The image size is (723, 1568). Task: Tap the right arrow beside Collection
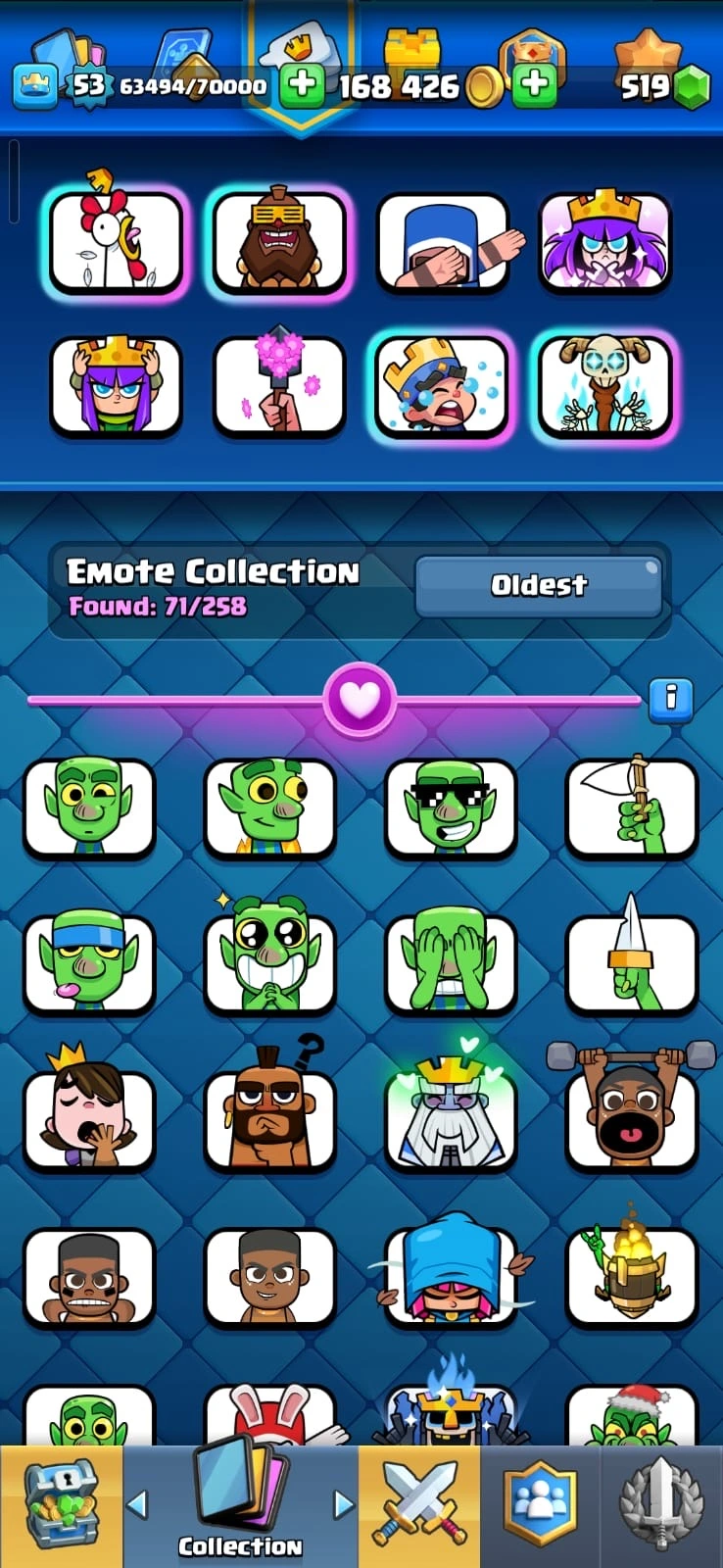pos(343,1503)
